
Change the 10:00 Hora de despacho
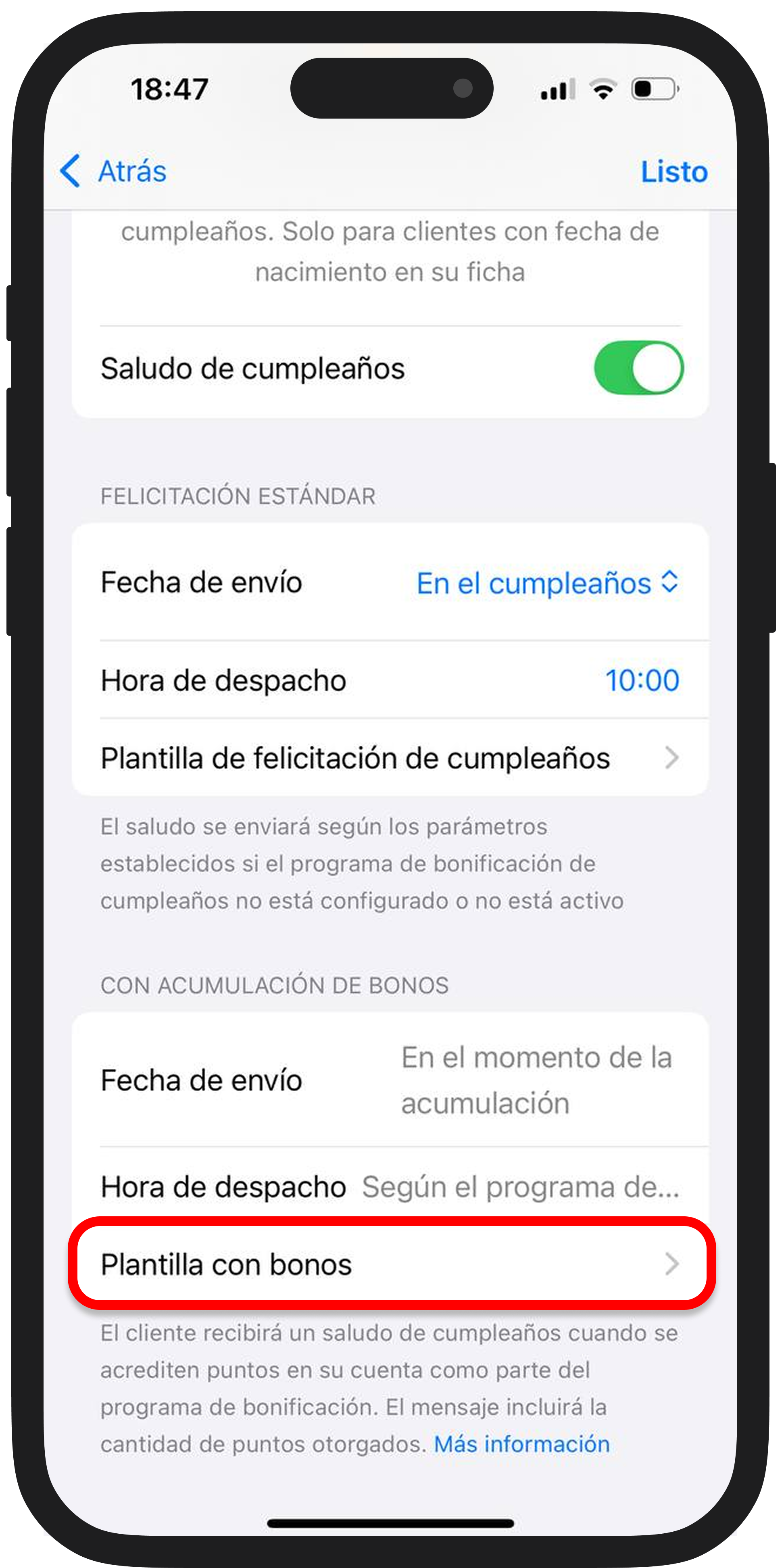(x=642, y=680)
